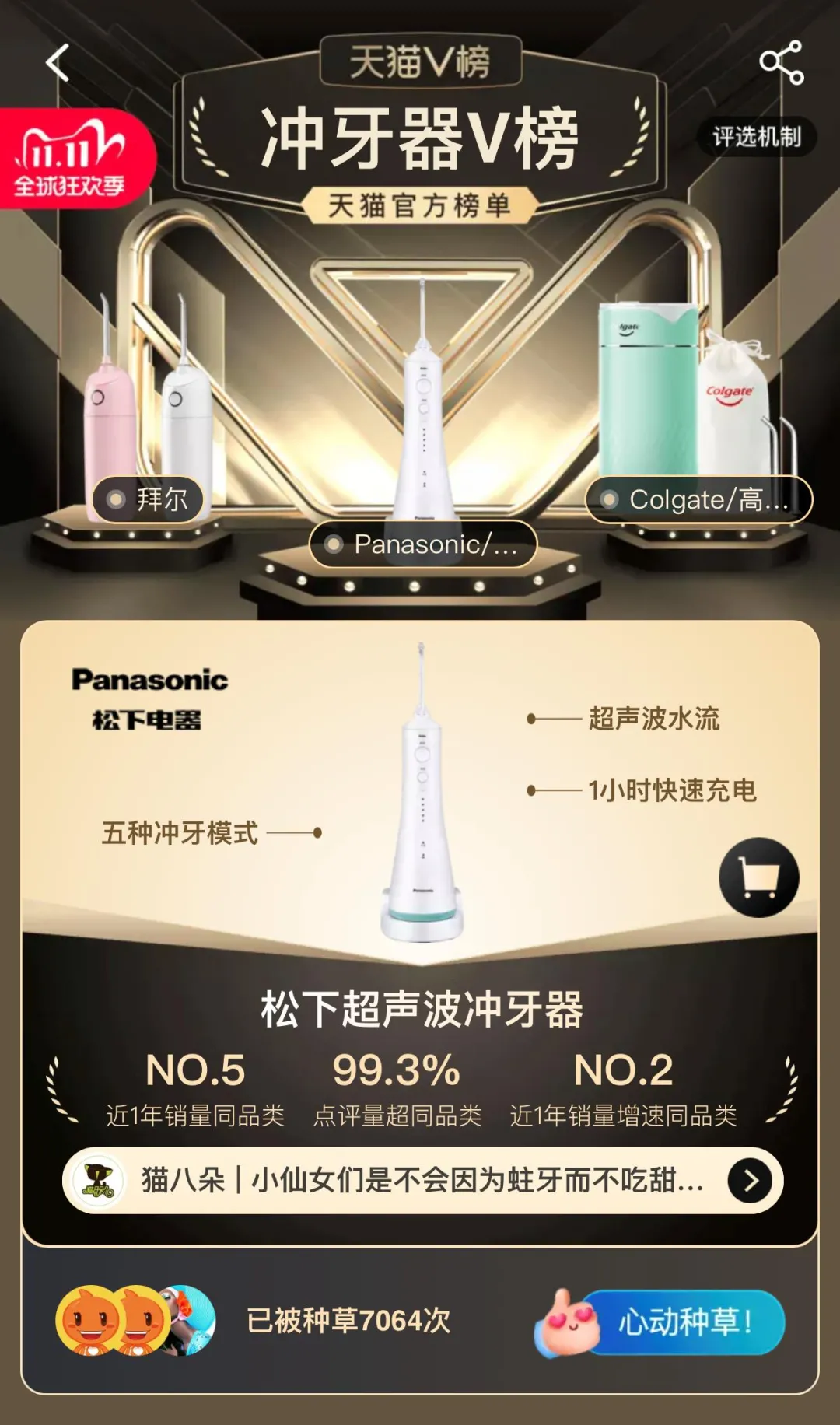Open the 猫八朵 review about 蛀牙
840x1425 pixels.
point(422,1181)
